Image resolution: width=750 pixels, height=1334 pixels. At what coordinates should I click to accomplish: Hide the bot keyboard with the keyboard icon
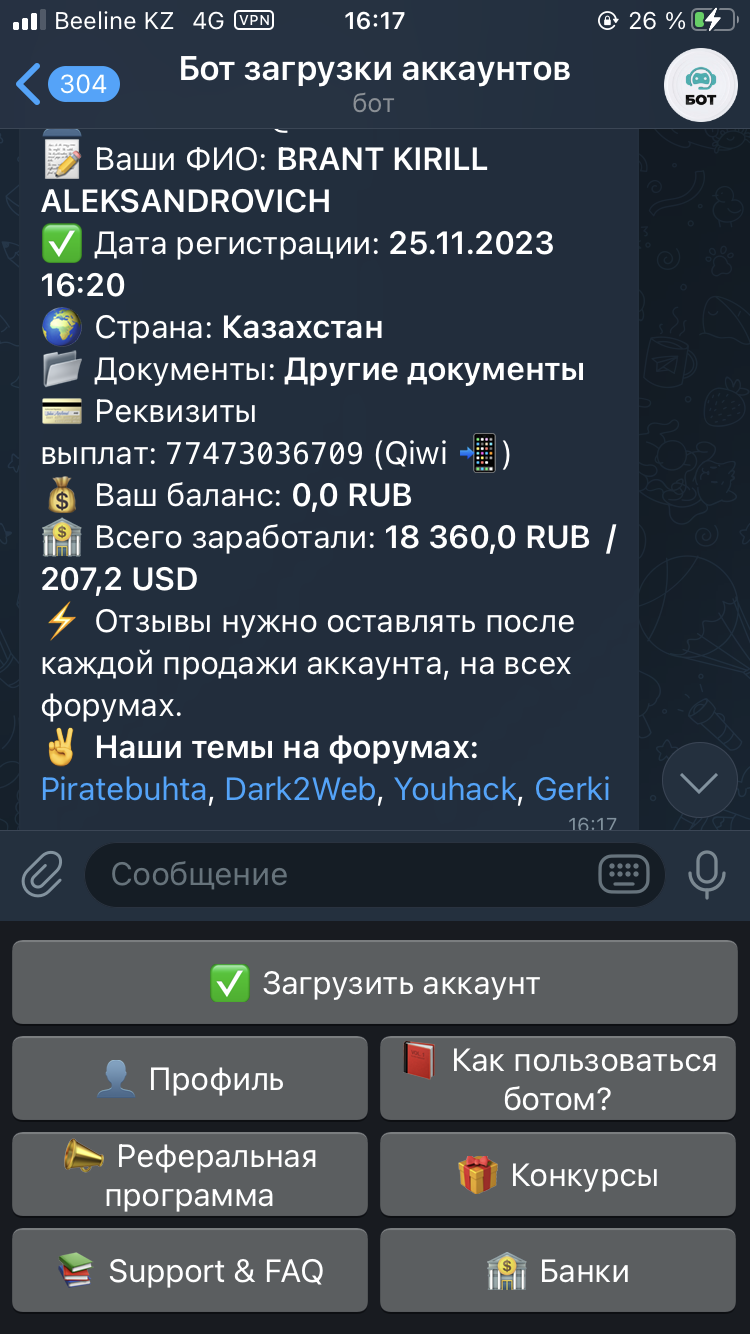tap(630, 874)
